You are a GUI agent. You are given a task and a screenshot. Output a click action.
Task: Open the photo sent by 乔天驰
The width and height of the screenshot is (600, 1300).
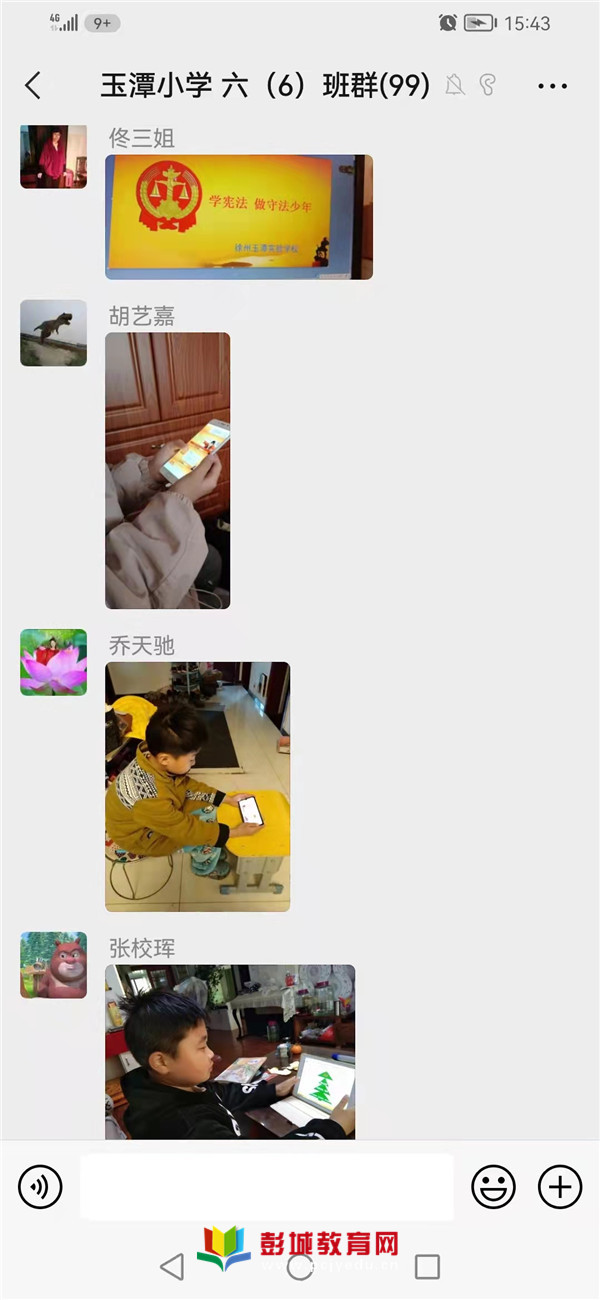point(197,786)
